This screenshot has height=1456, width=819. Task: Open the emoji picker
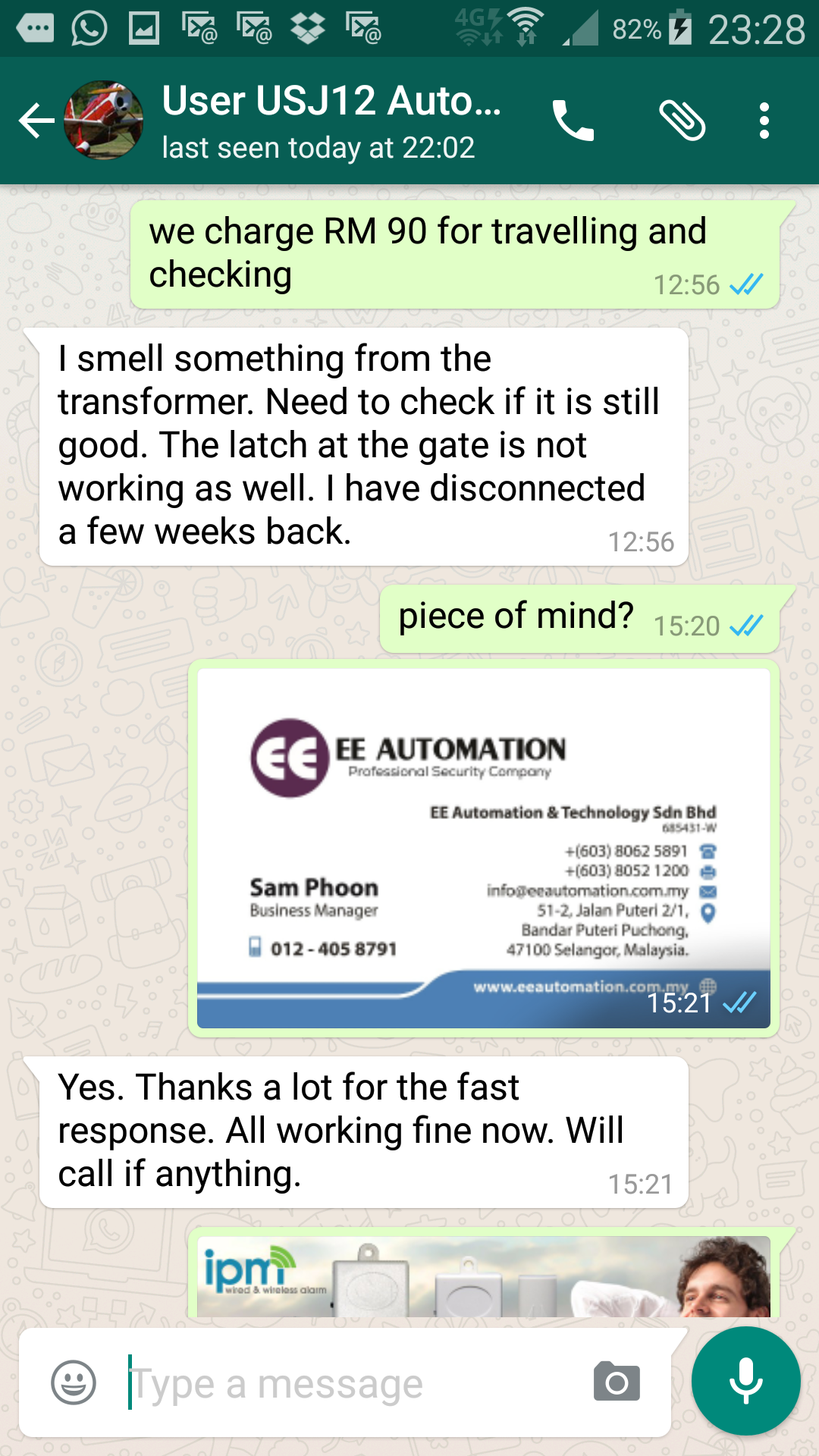point(74,1382)
